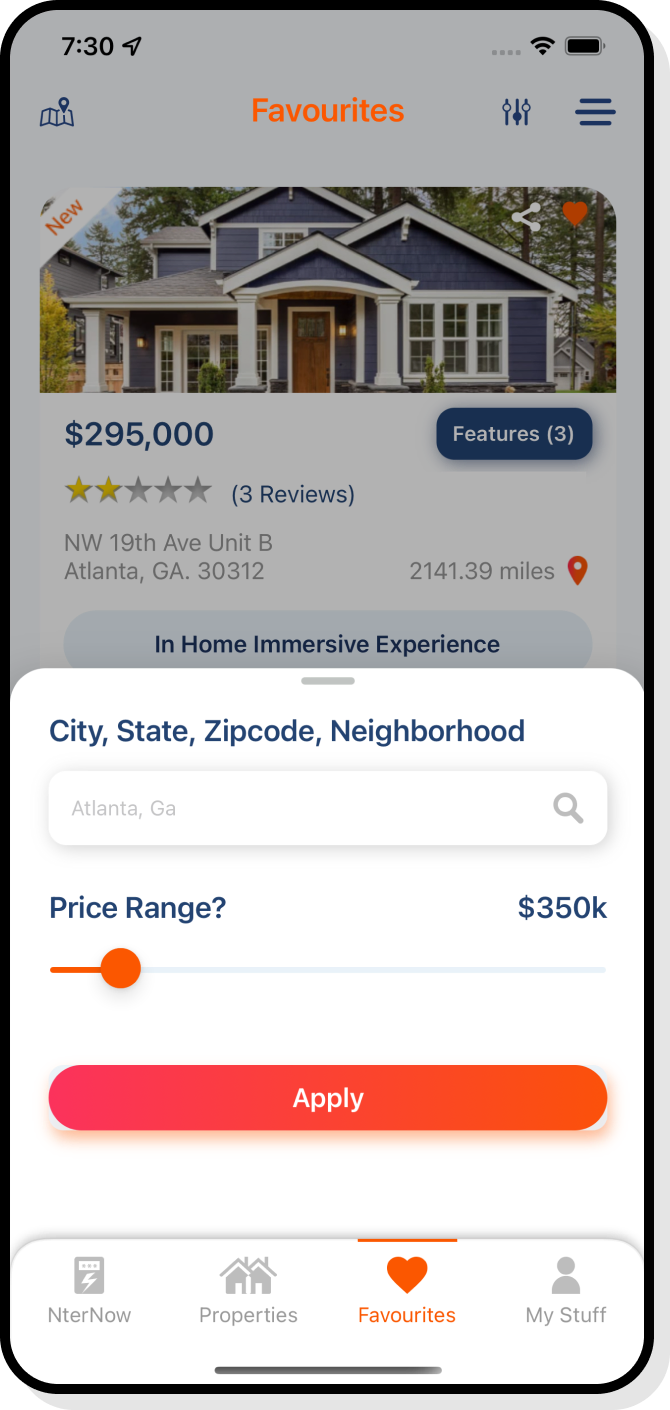
Task: Select the Favourites tab
Action: coord(407,1291)
